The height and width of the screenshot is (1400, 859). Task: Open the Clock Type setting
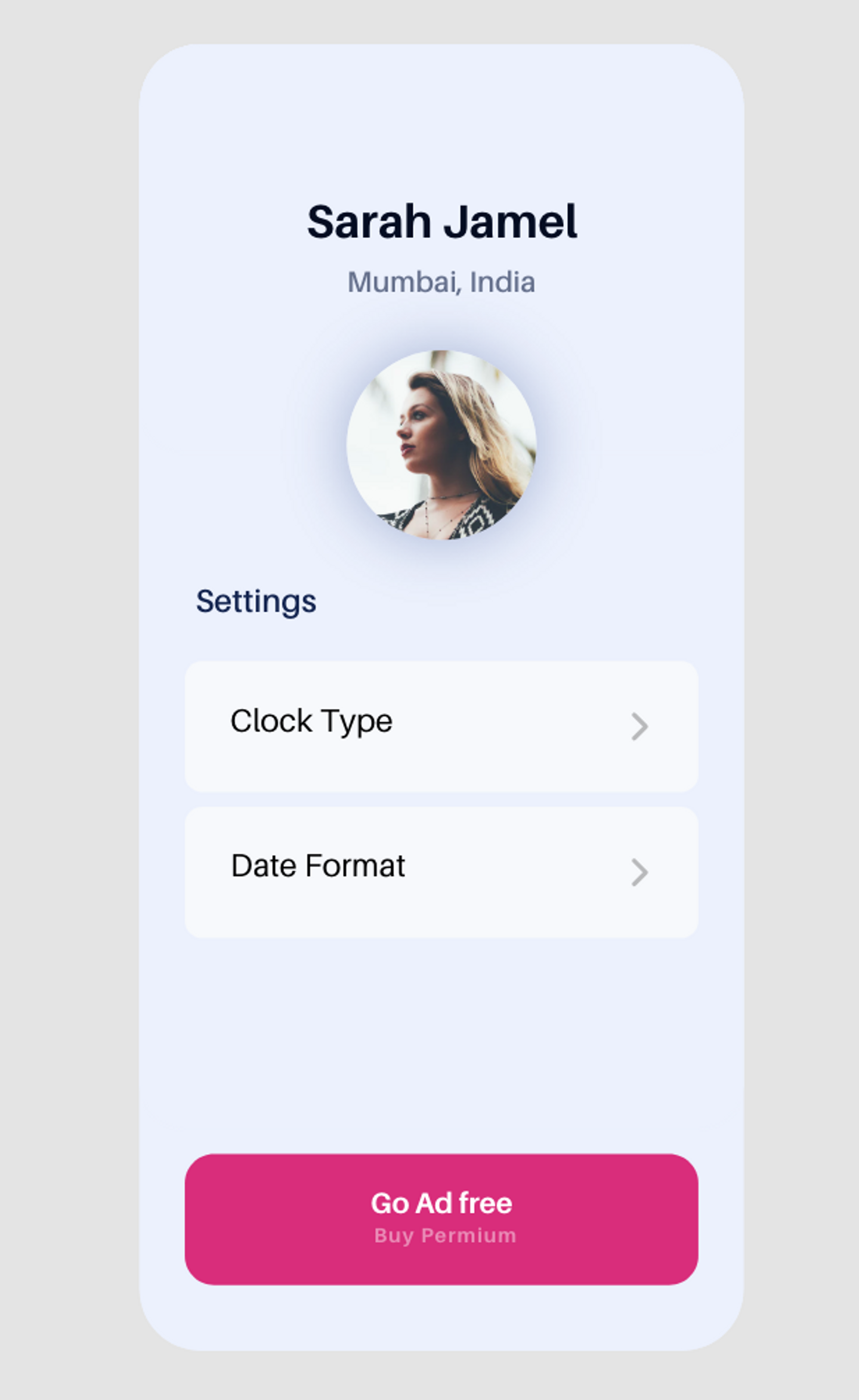441,726
